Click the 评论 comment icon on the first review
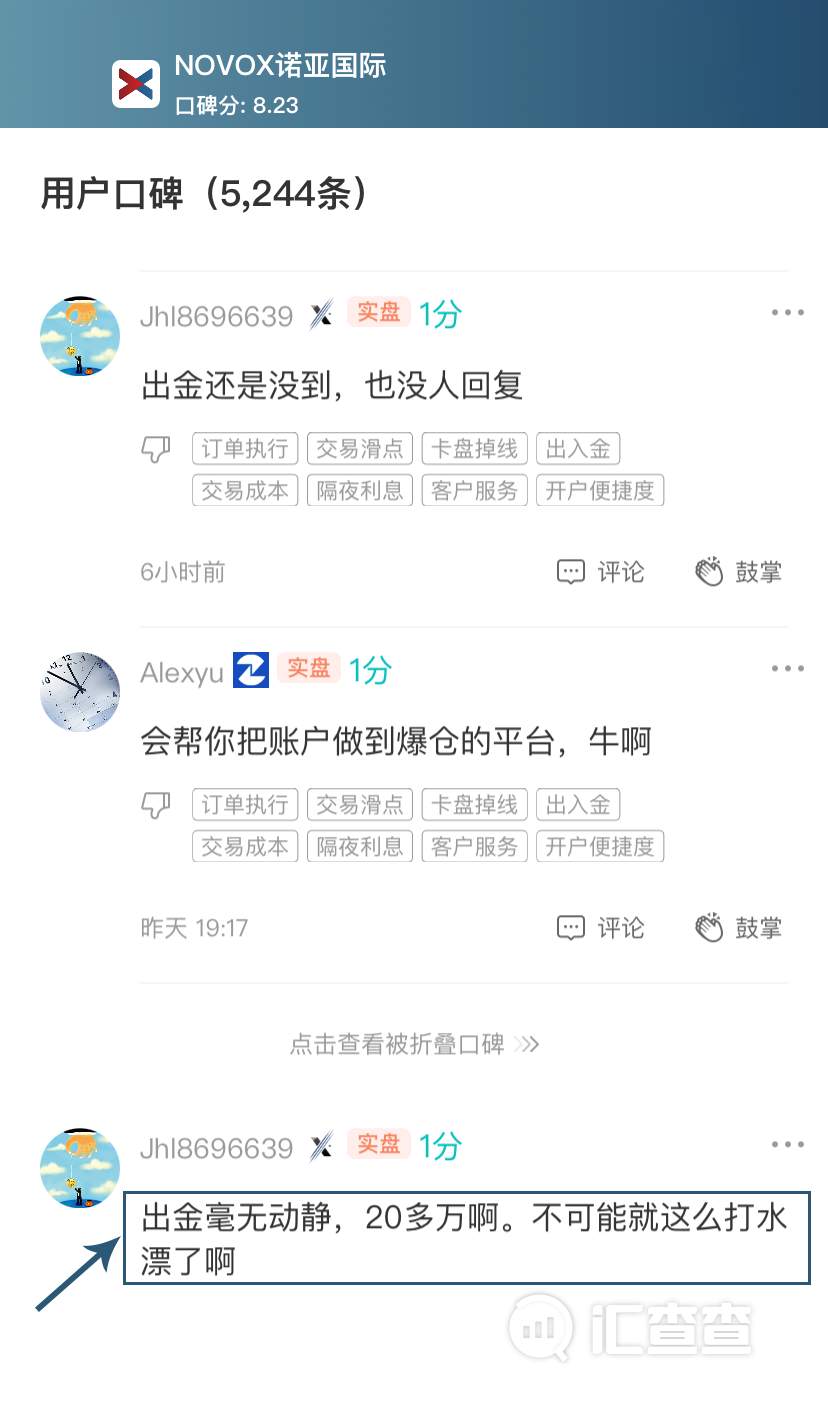Image resolution: width=828 pixels, height=1408 pixels. pos(599,571)
